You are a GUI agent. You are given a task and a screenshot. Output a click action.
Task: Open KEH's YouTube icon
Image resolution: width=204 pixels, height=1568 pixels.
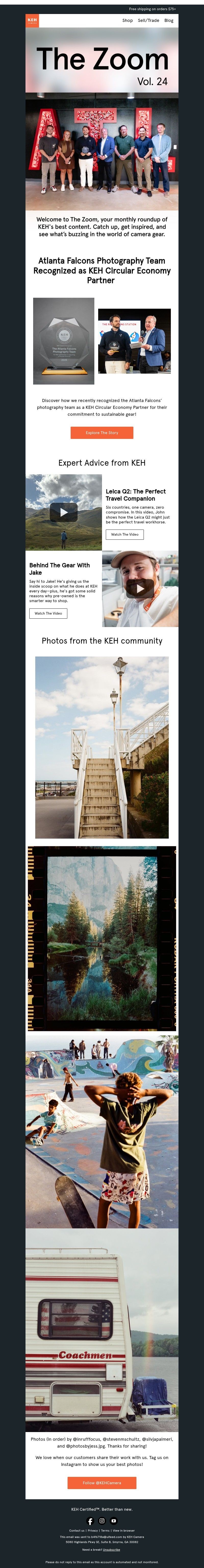tap(114, 1521)
